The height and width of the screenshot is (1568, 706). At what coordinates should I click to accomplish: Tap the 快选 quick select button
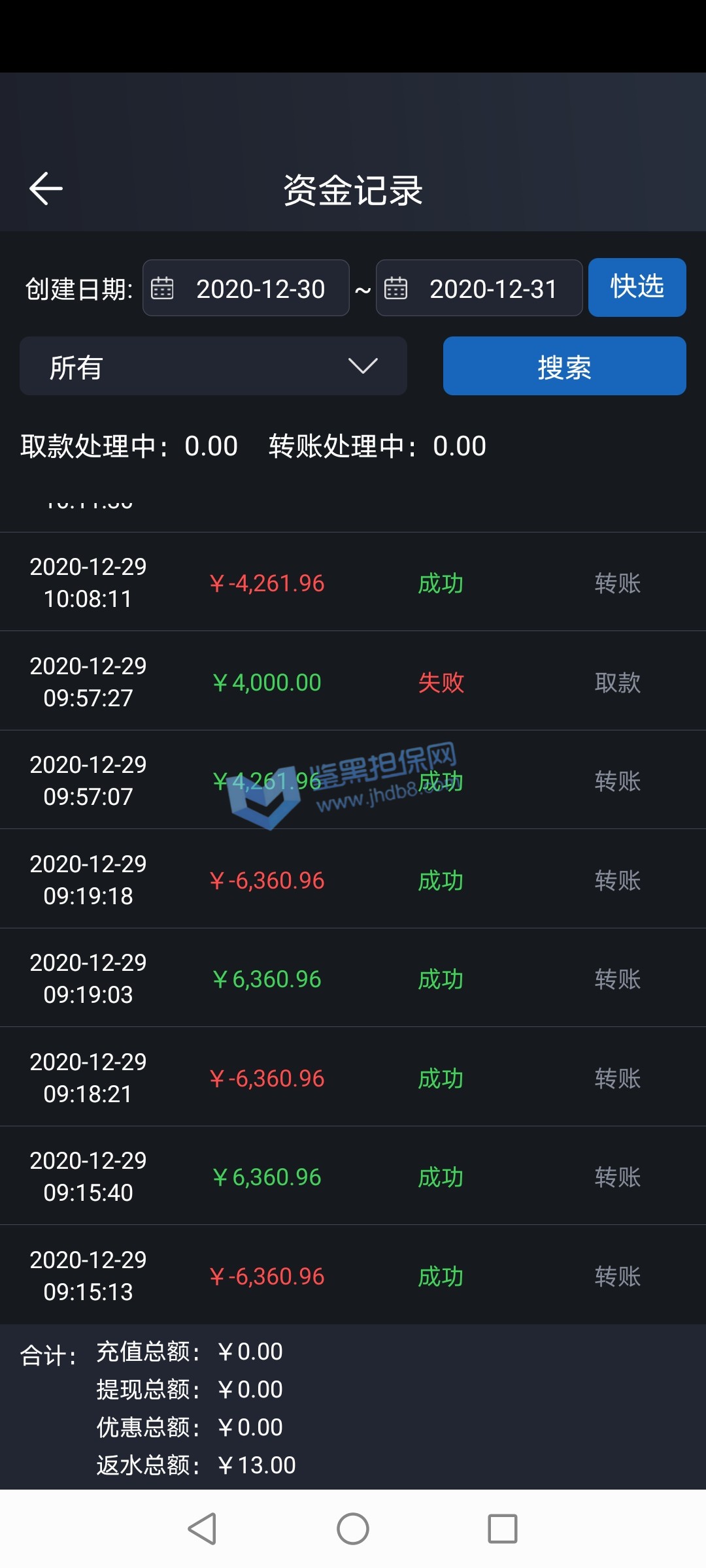coord(637,287)
